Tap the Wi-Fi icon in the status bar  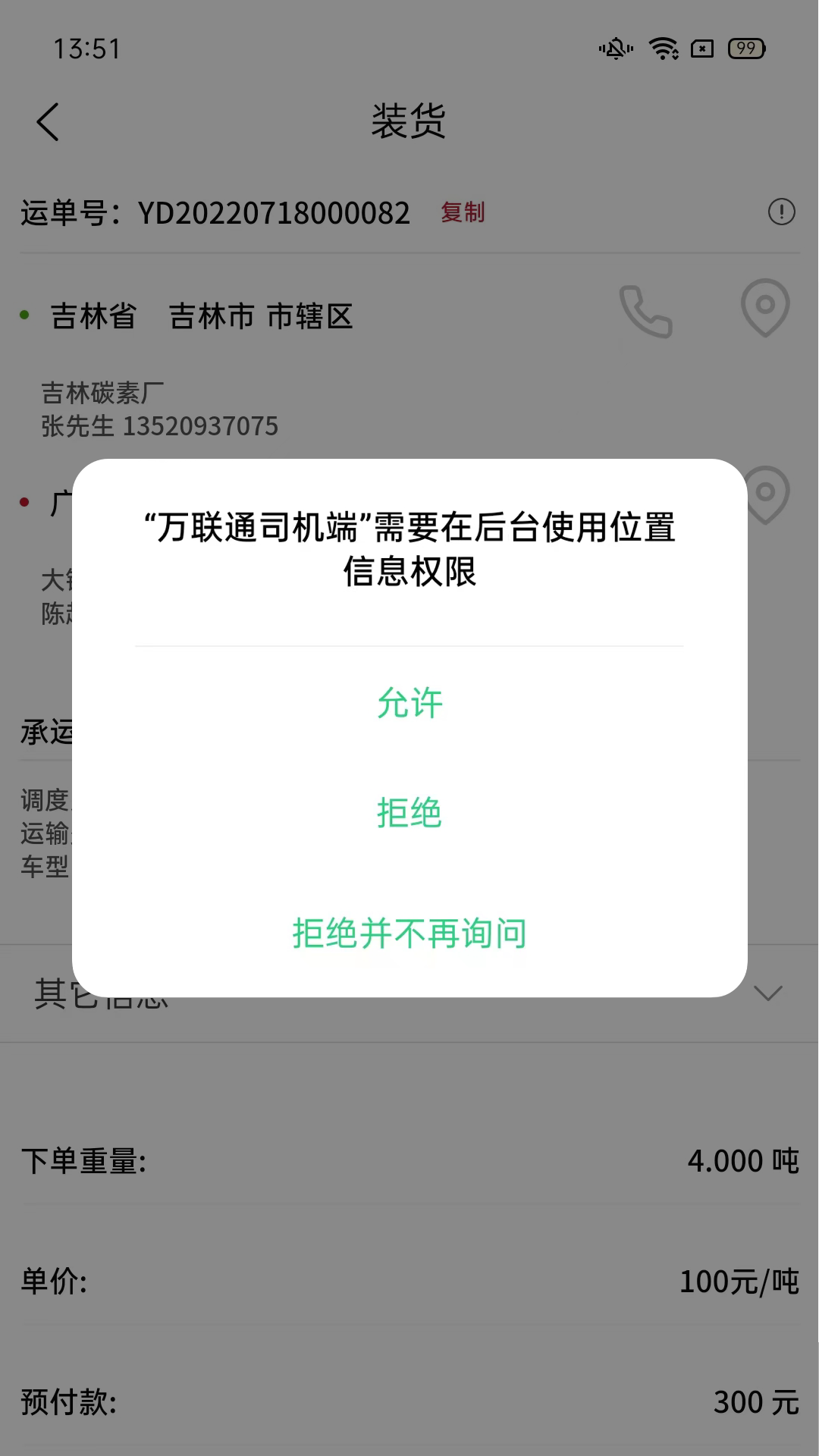[x=663, y=48]
